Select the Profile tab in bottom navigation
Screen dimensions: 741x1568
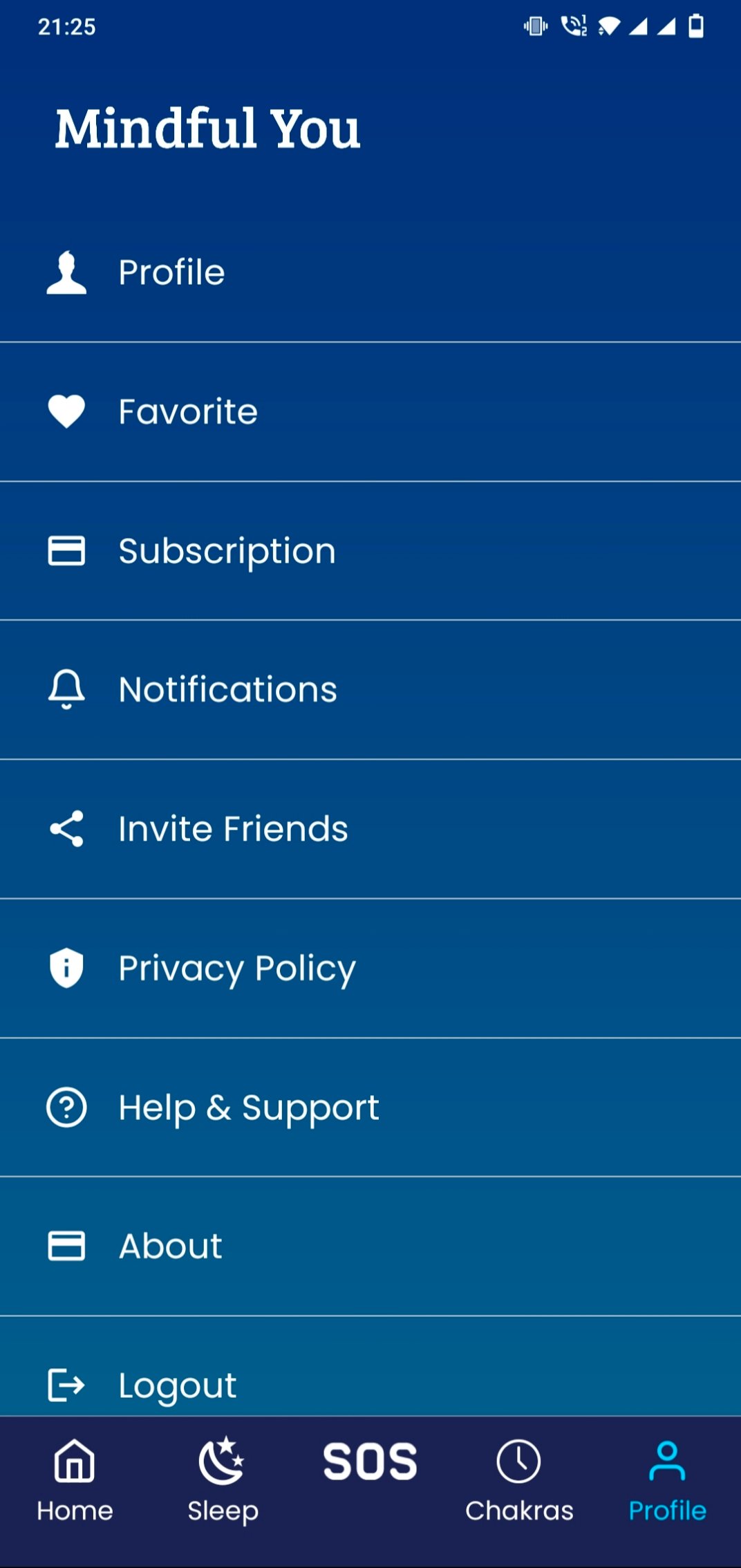point(667,1481)
